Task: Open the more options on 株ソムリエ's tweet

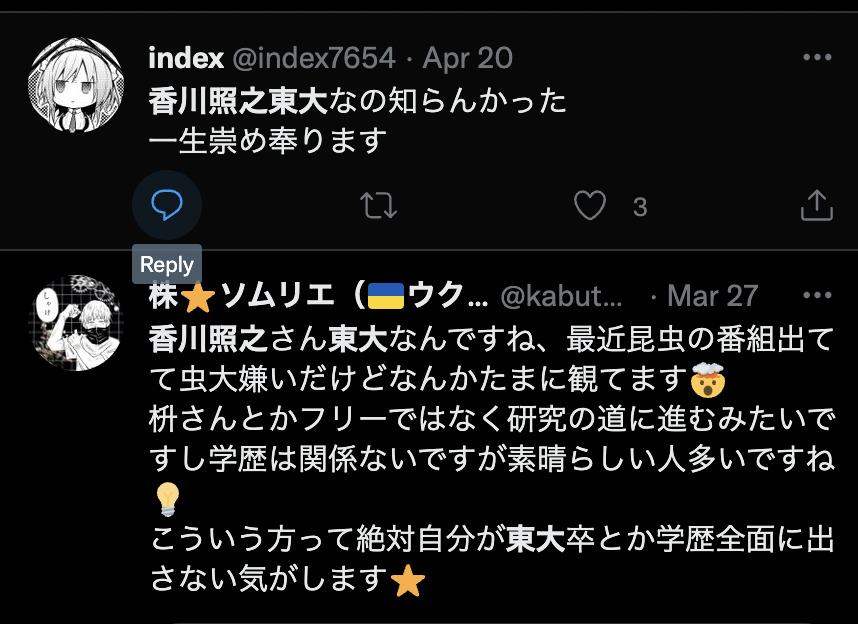Action: pyautogui.click(x=817, y=296)
